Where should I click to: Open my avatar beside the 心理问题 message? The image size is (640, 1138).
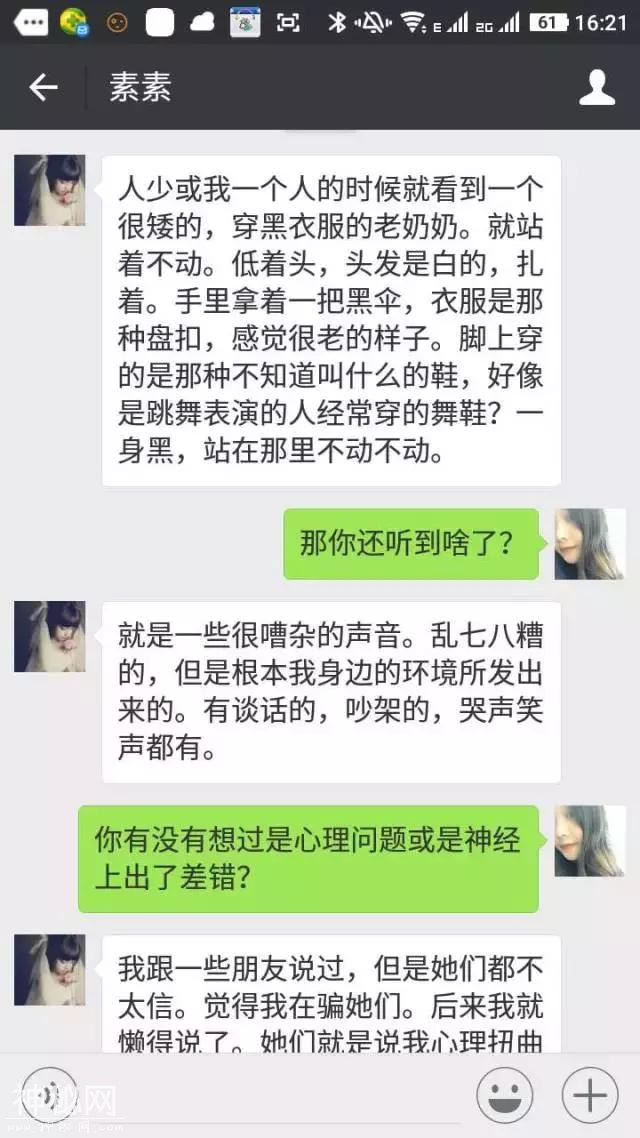point(589,841)
